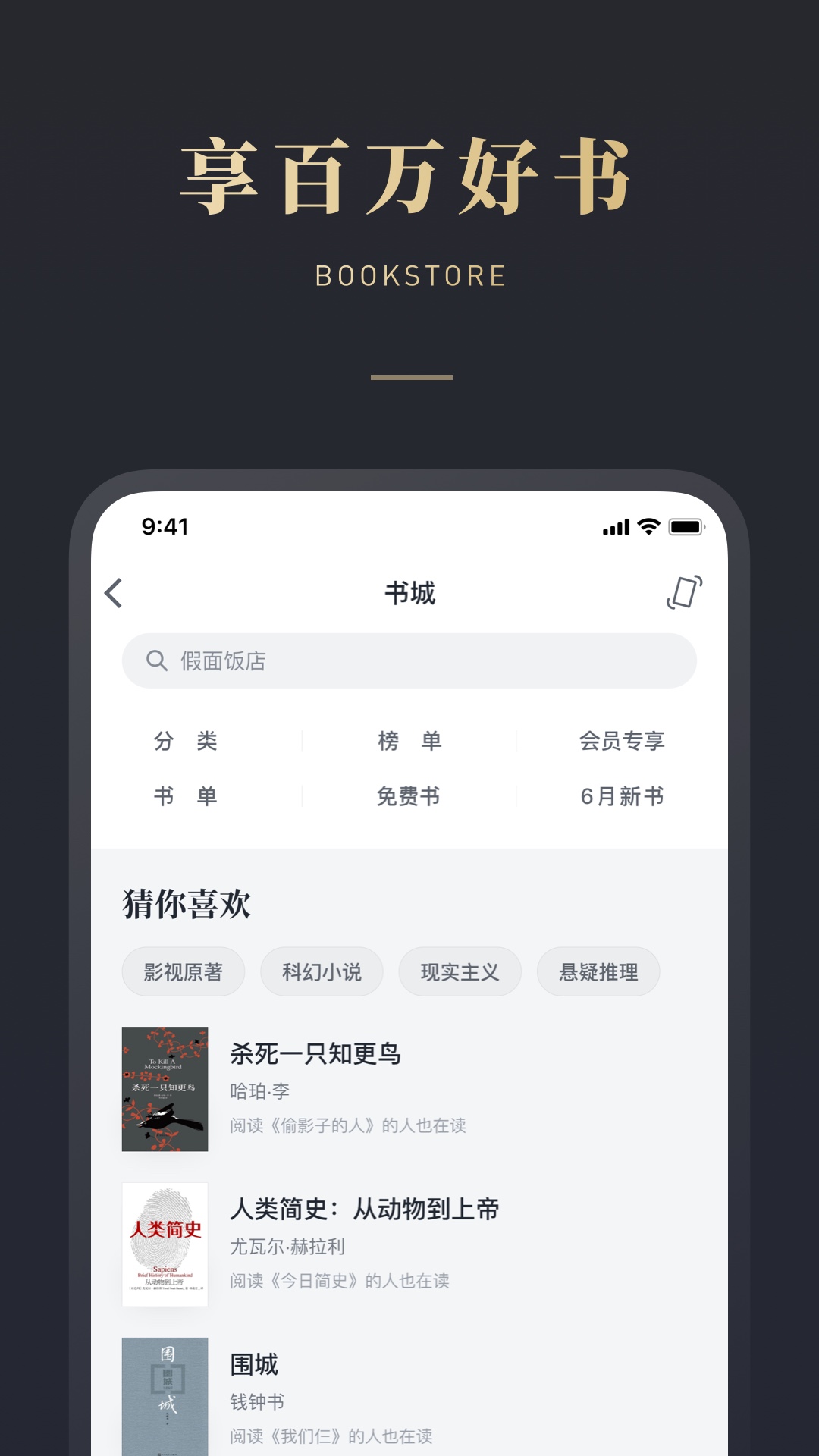Tap the back arrow to leave the bookstore
The height and width of the screenshot is (1456, 819).
pos(113,594)
